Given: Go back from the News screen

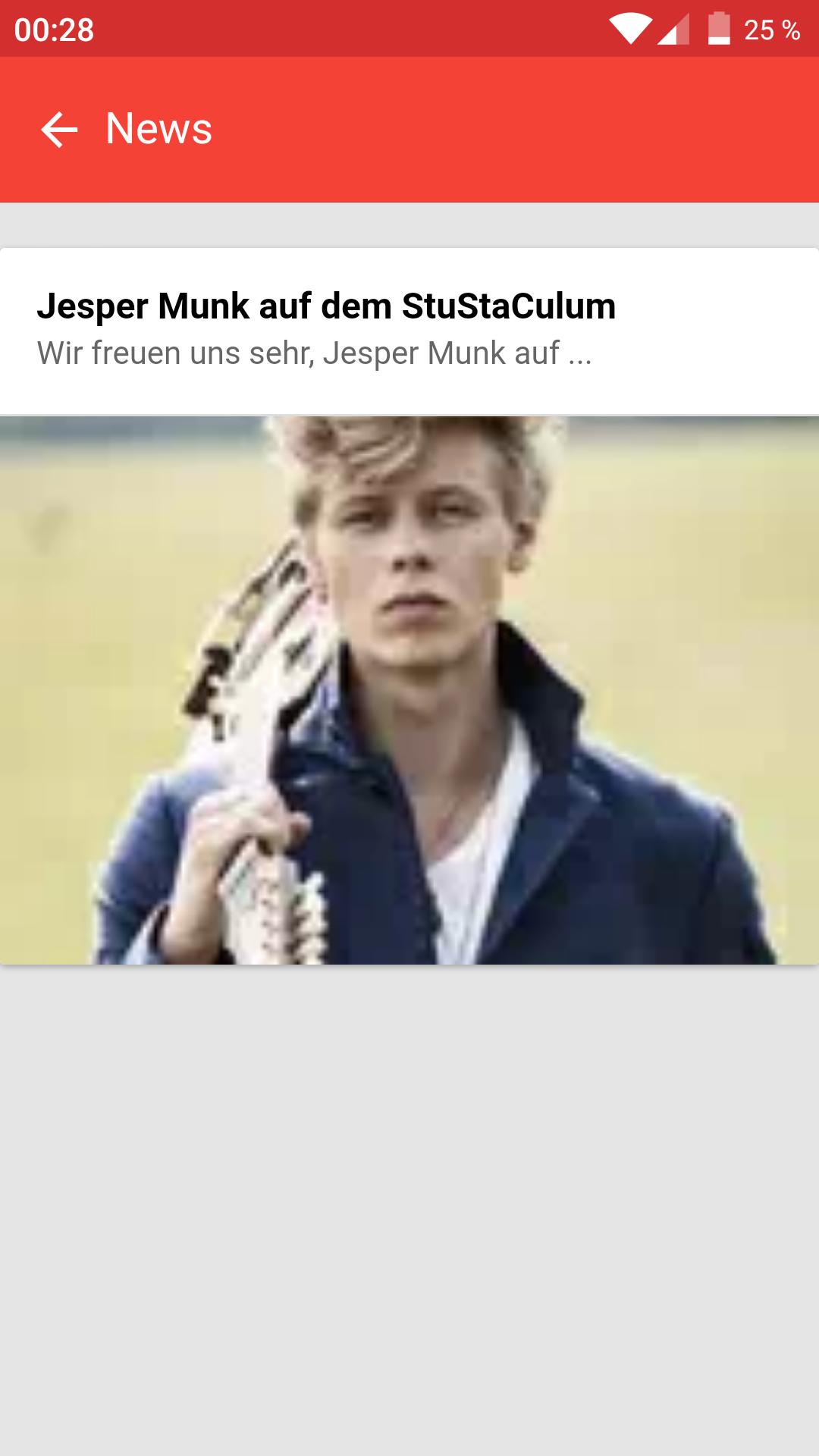Looking at the screenshot, I should coord(59,129).
